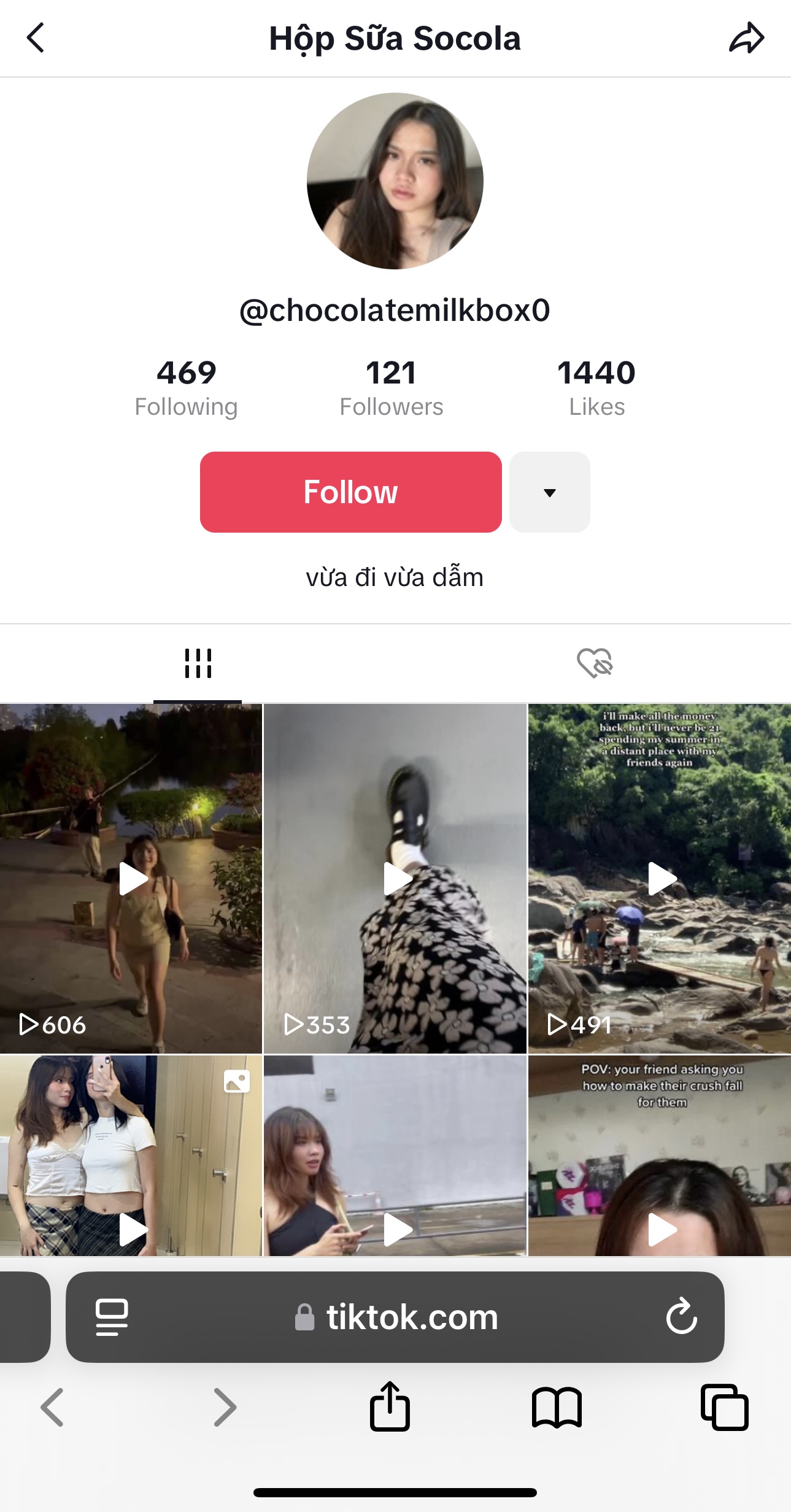Viewport: 791px width, 1512px height.
Task: Play the video with 606 views
Action: [131, 879]
